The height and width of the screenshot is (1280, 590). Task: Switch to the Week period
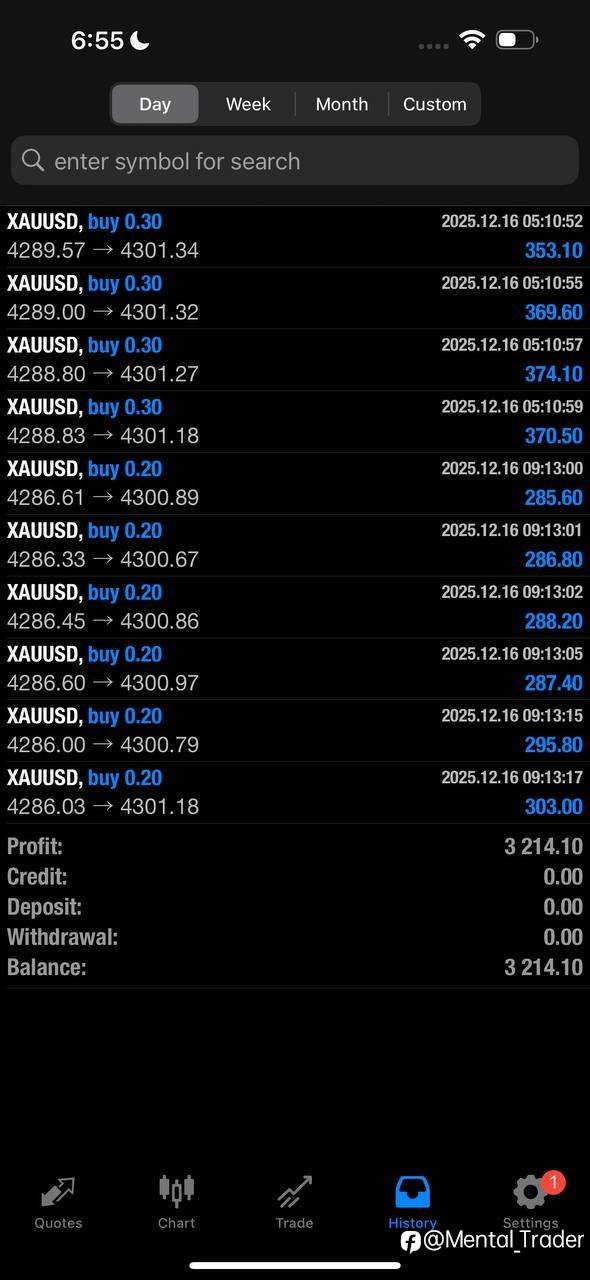pyautogui.click(x=248, y=104)
